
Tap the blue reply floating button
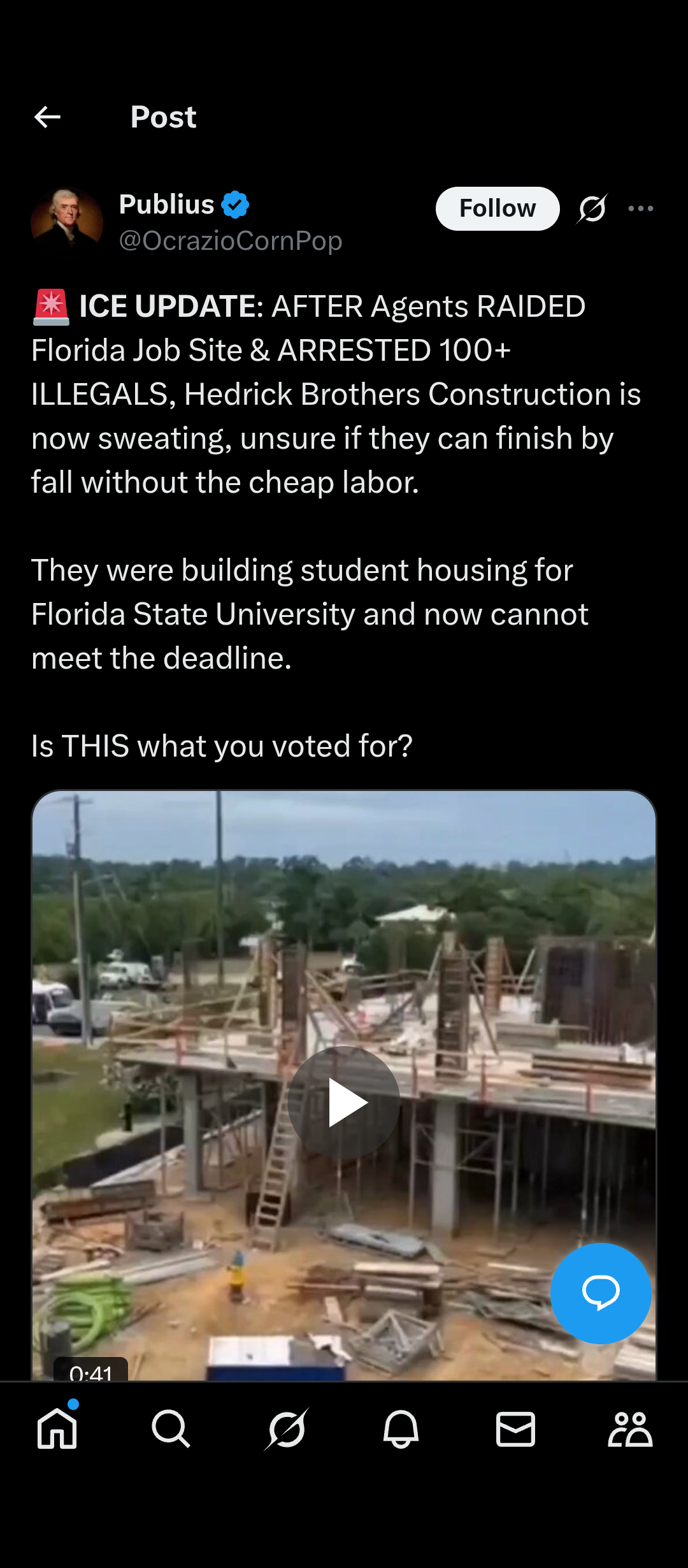click(601, 1293)
